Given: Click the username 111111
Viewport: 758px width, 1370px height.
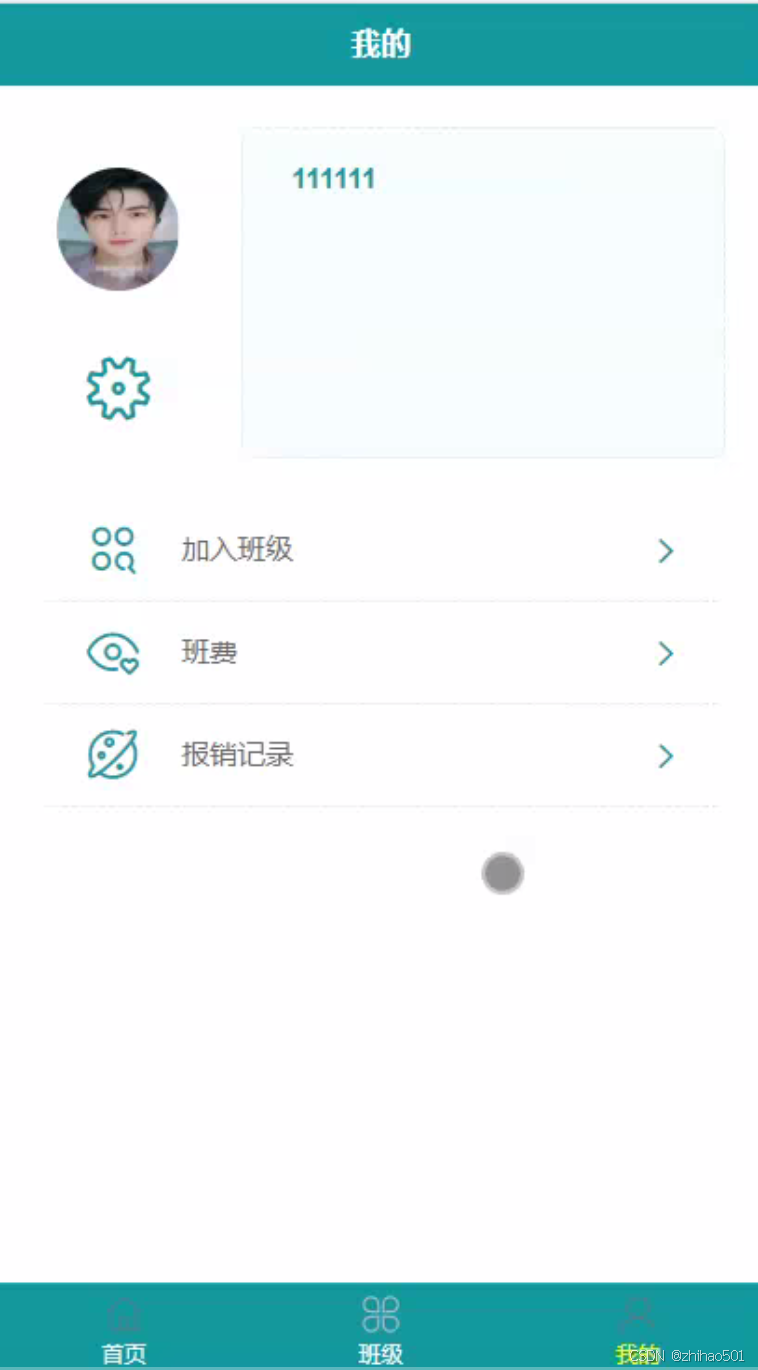Looking at the screenshot, I should click(333, 177).
